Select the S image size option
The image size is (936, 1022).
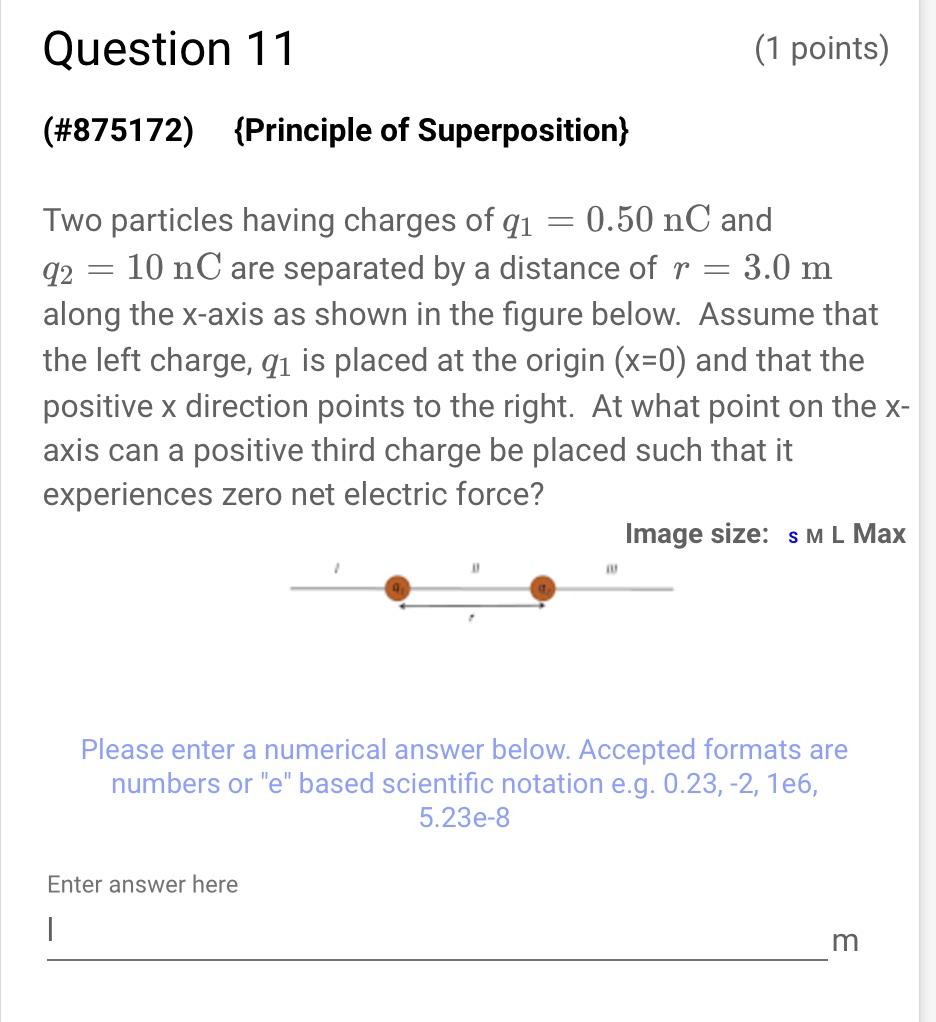[x=791, y=535]
